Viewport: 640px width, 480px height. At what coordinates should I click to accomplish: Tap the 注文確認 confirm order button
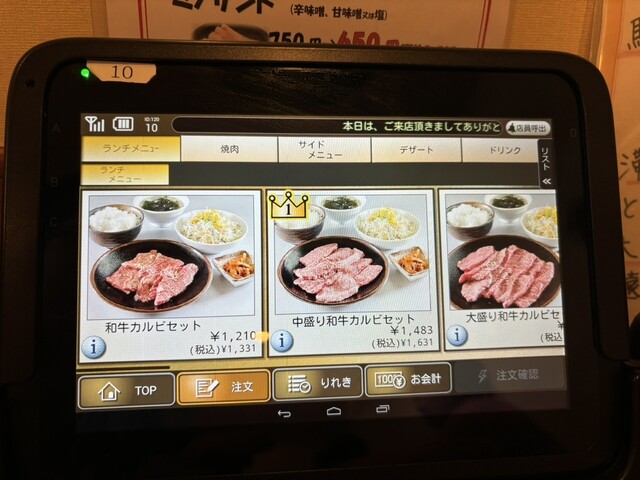(x=509, y=375)
